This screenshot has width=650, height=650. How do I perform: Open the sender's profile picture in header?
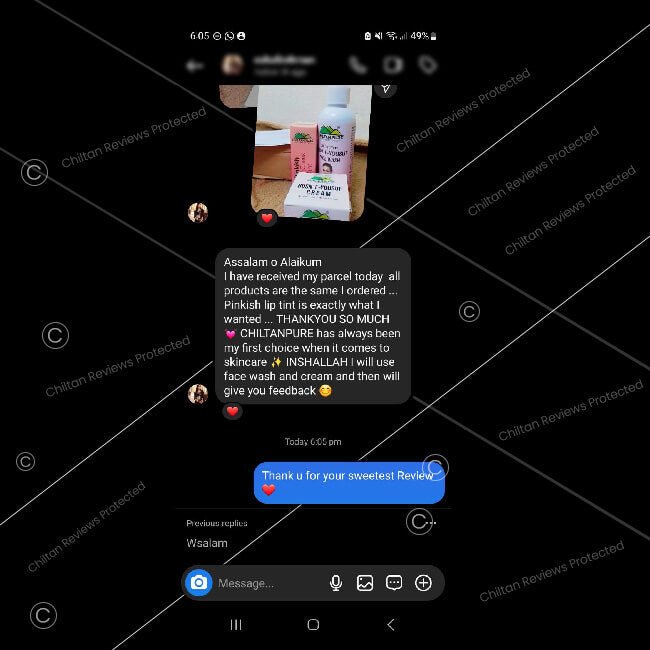pos(233,65)
